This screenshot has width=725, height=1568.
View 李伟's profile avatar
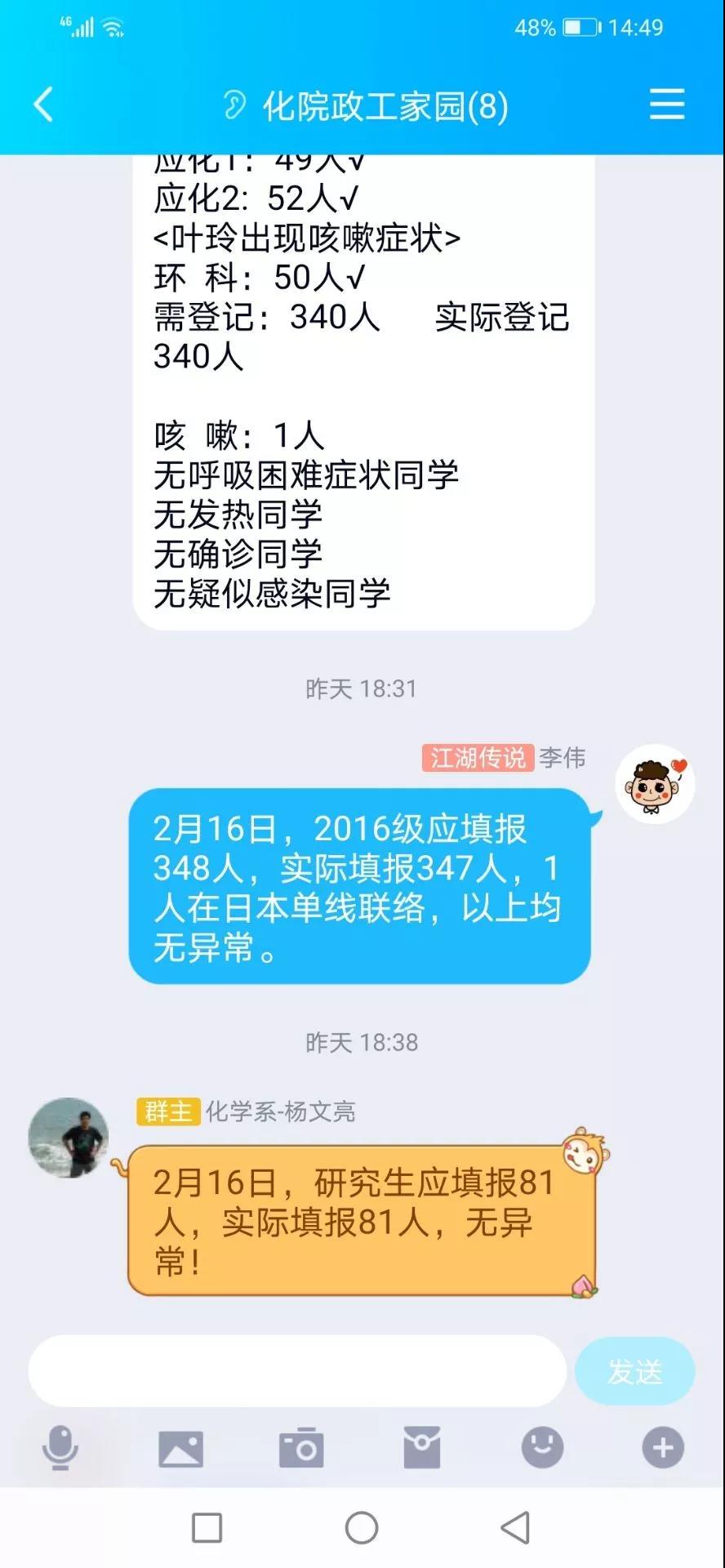pos(654,784)
